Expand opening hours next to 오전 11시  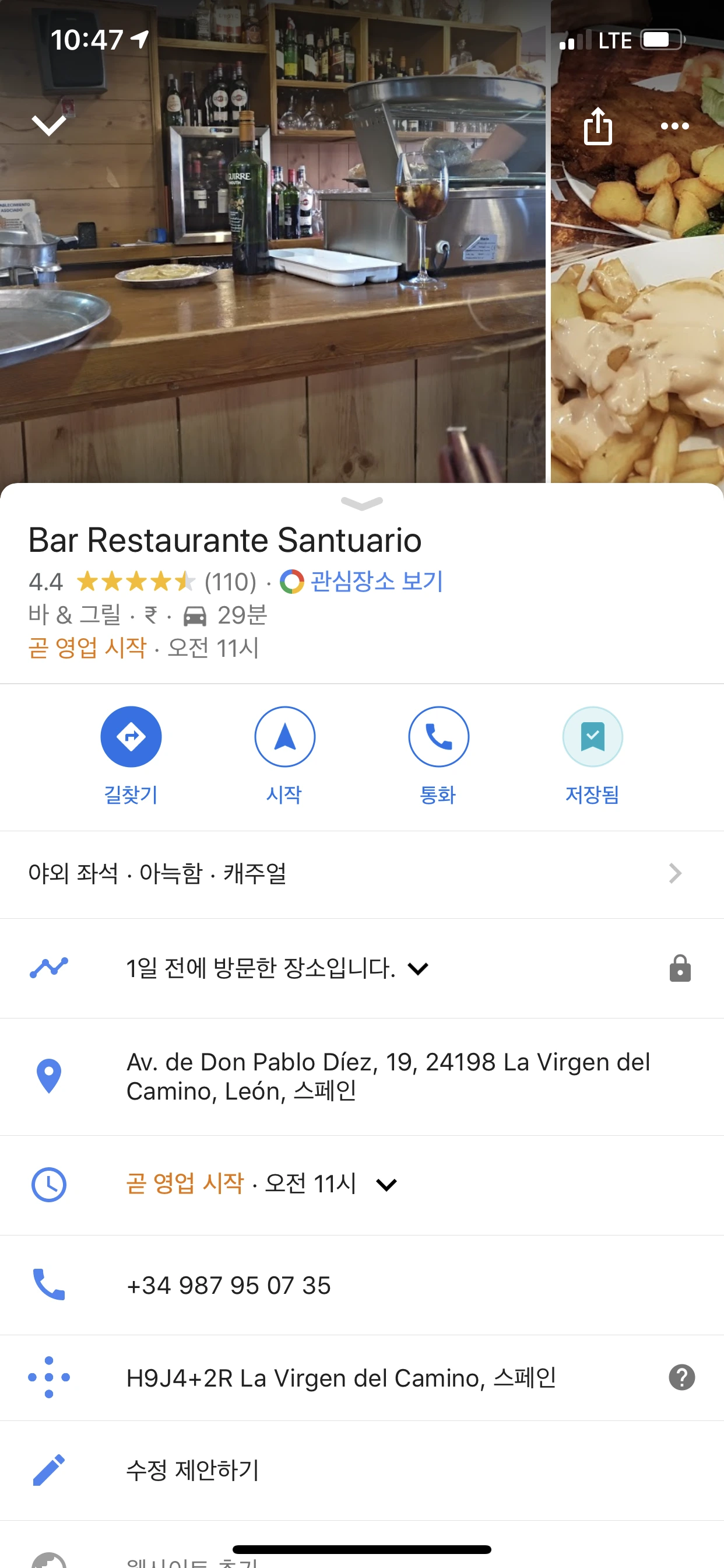(386, 1185)
